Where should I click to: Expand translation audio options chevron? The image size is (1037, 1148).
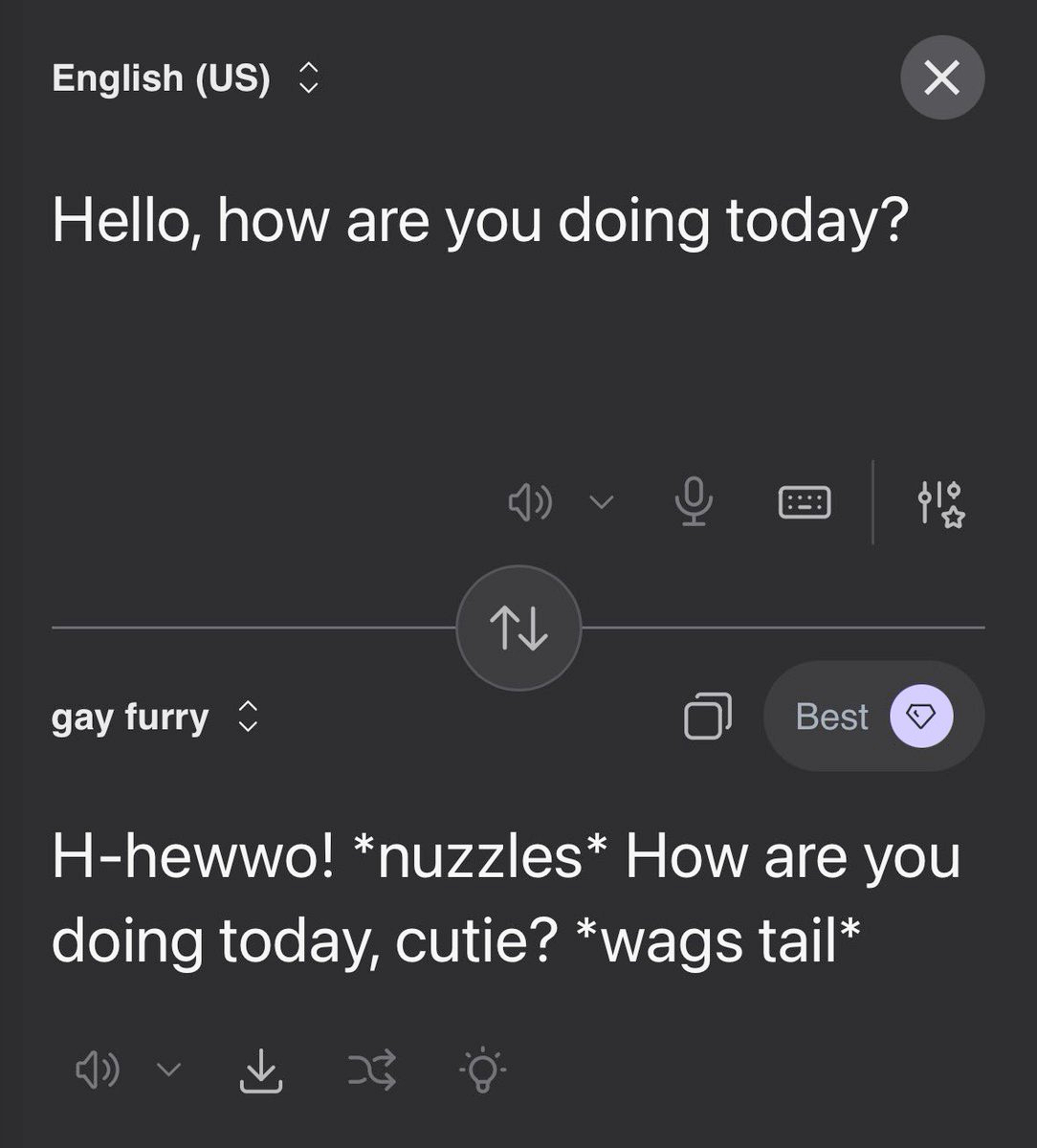coord(168,1070)
